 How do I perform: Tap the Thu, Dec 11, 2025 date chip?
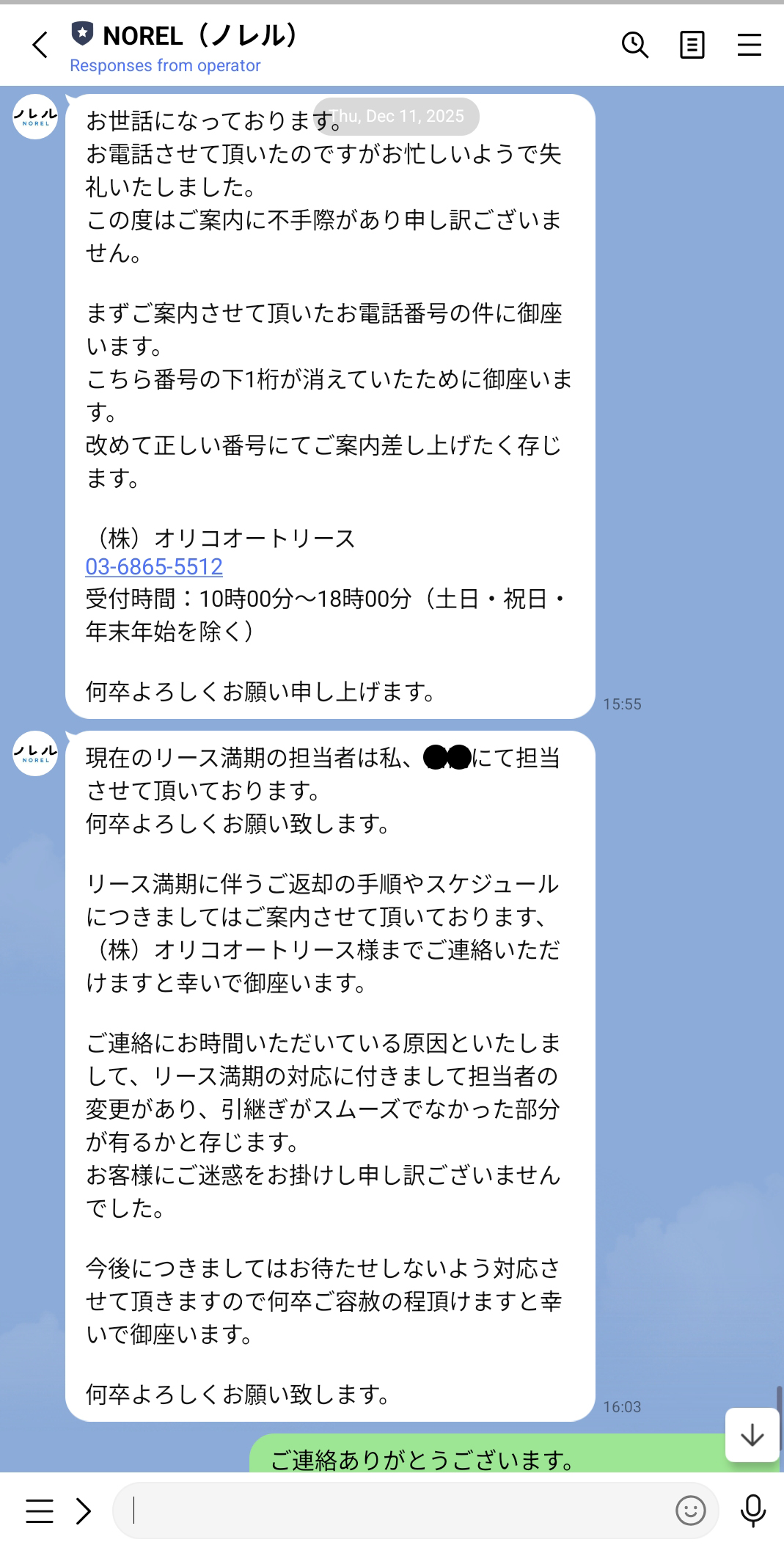tap(396, 116)
